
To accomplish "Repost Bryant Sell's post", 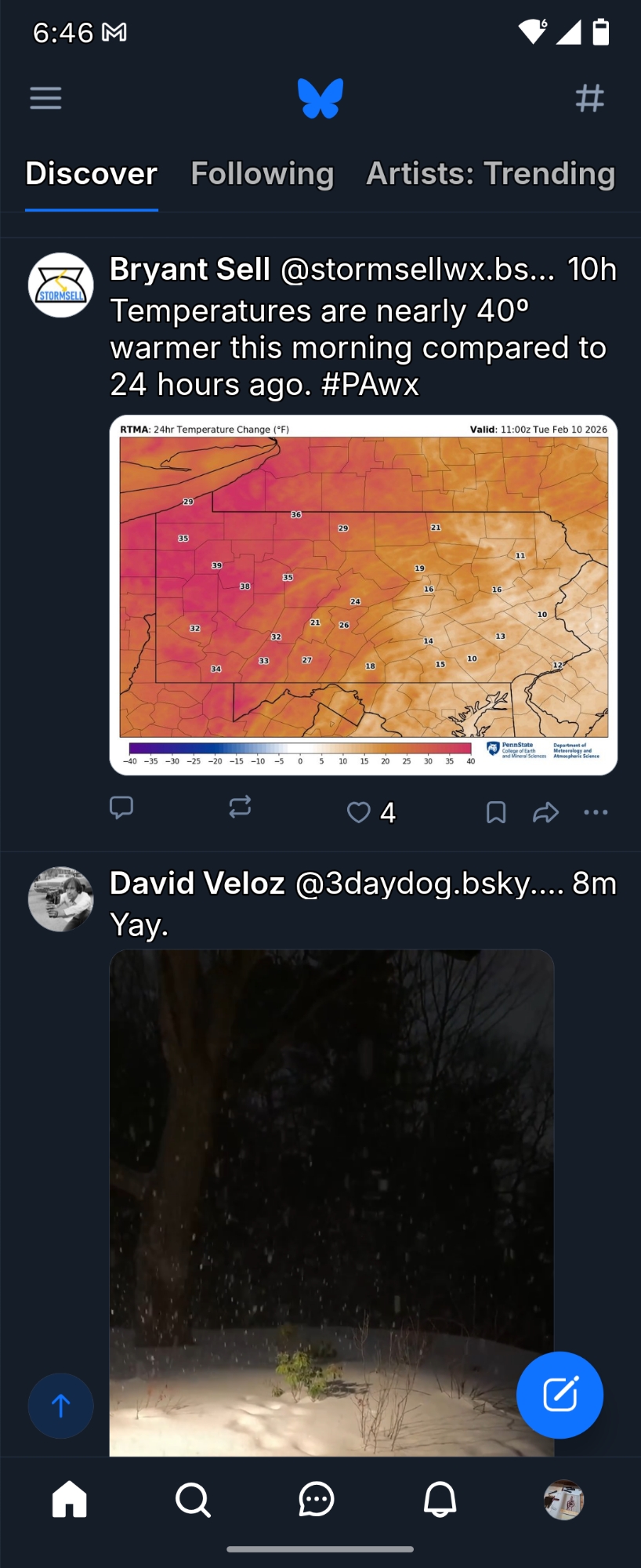I will [240, 808].
